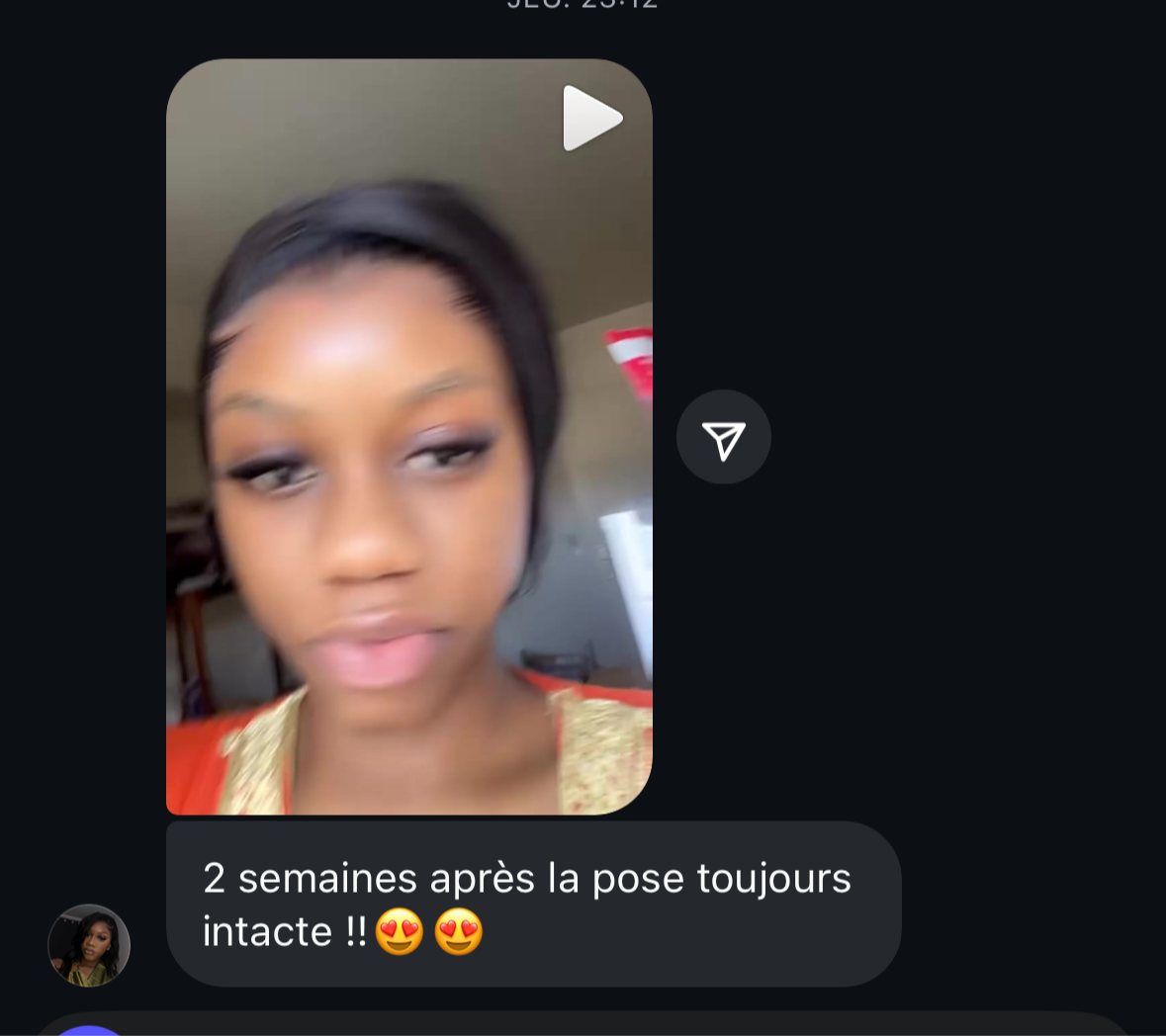Forward the video with the paper-plane icon
1166x1036 pixels.
tap(723, 438)
